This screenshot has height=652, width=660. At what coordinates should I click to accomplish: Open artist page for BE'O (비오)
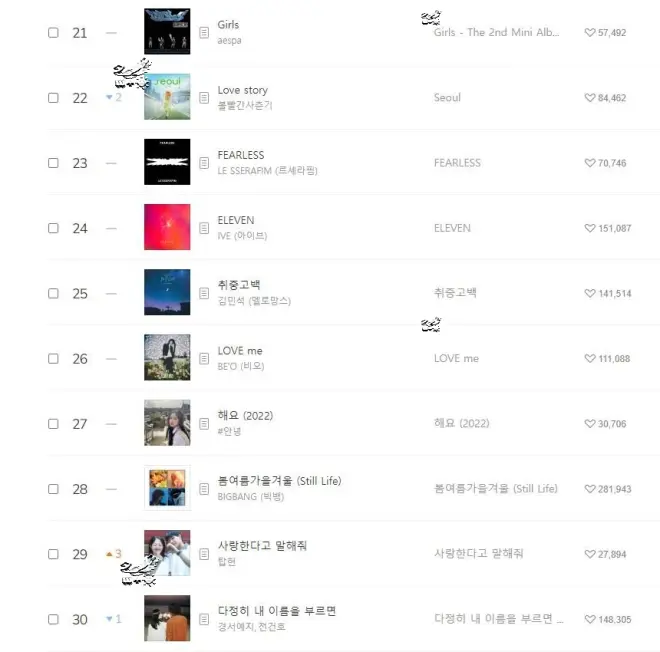pos(240,366)
